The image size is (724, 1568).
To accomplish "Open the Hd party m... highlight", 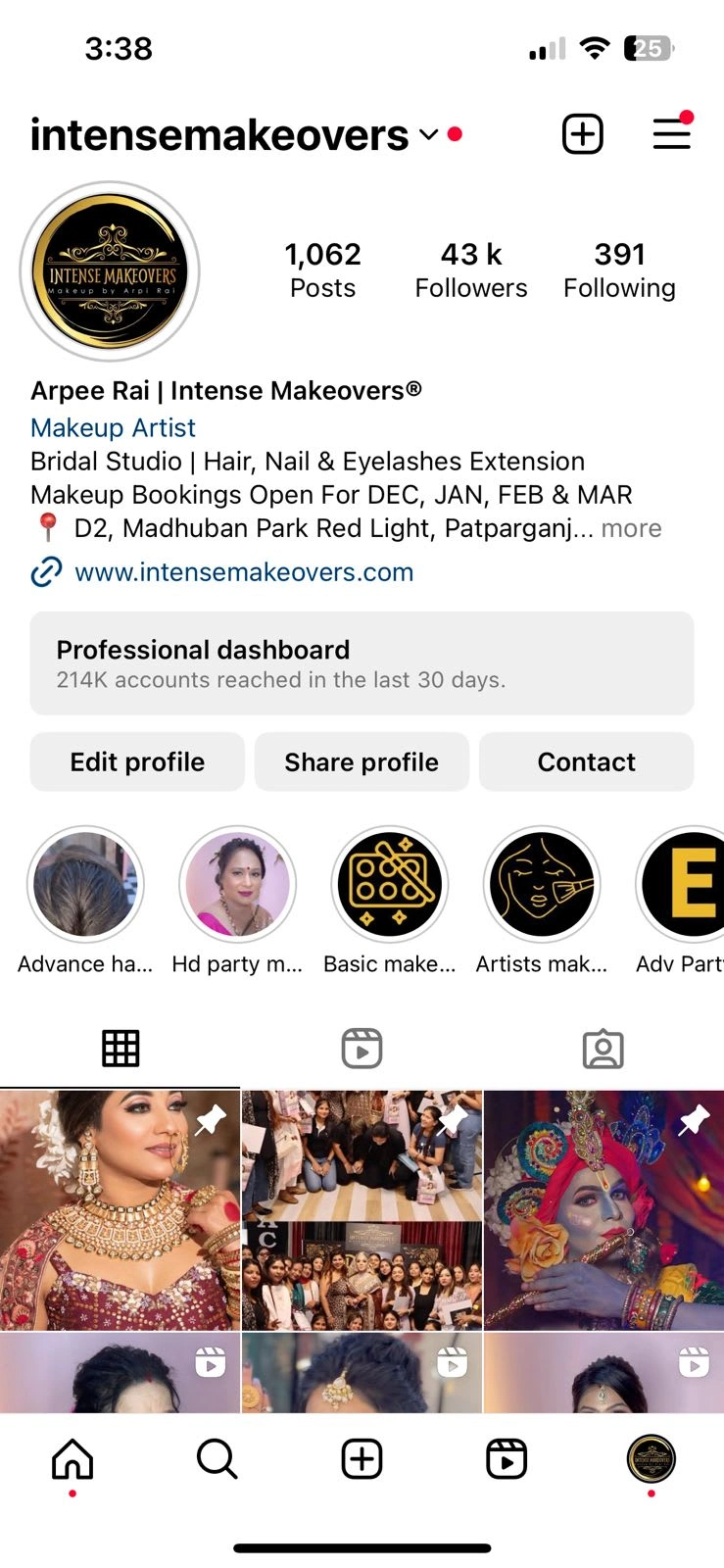I will 237,884.
